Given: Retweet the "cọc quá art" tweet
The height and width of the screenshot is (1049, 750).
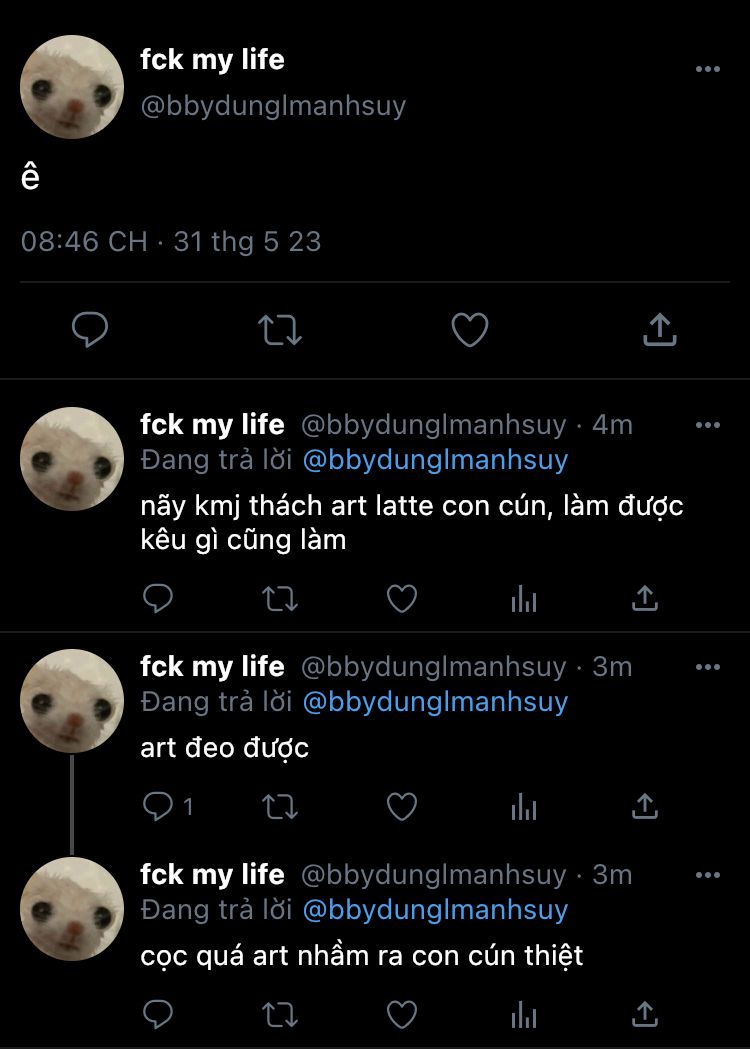Looking at the screenshot, I should [x=280, y=1014].
